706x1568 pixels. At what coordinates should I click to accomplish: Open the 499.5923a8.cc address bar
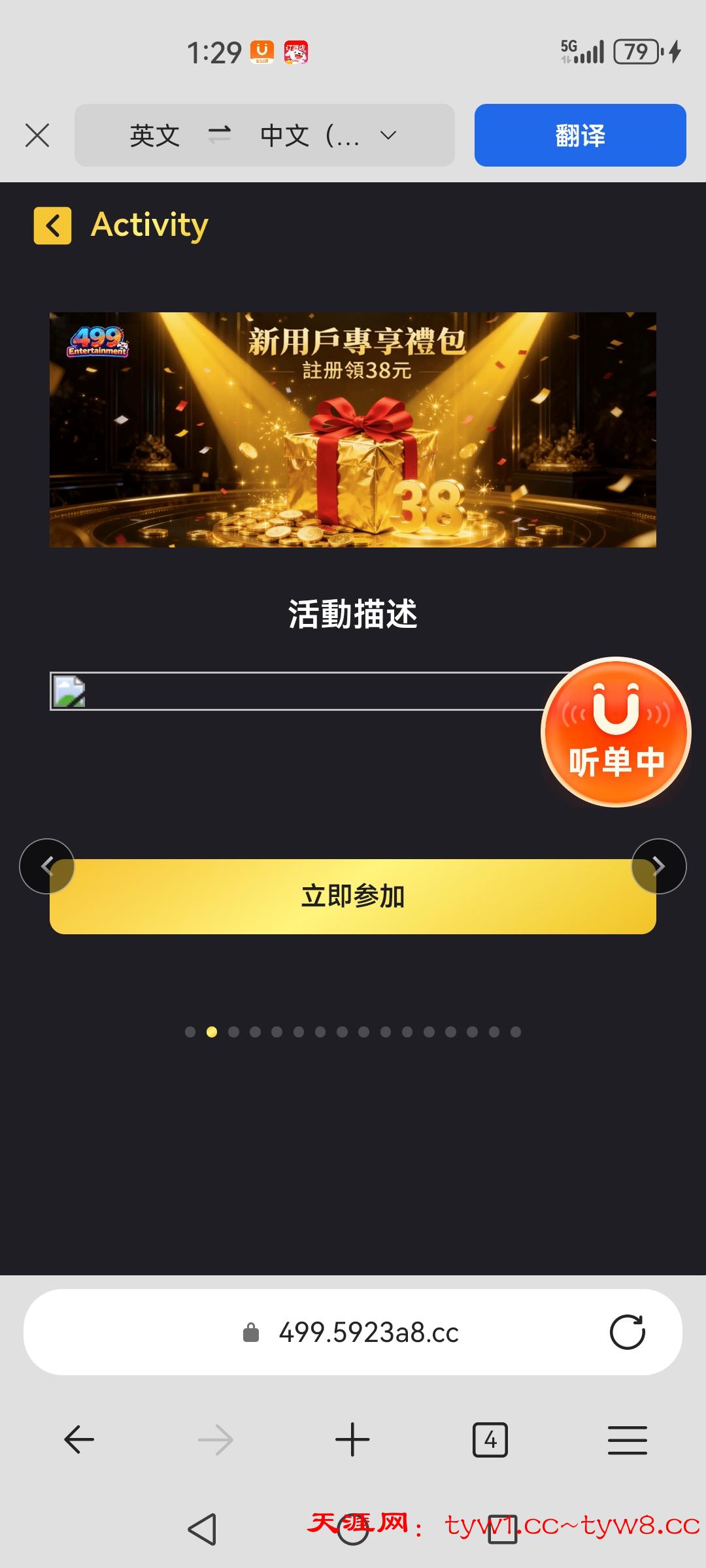368,1332
